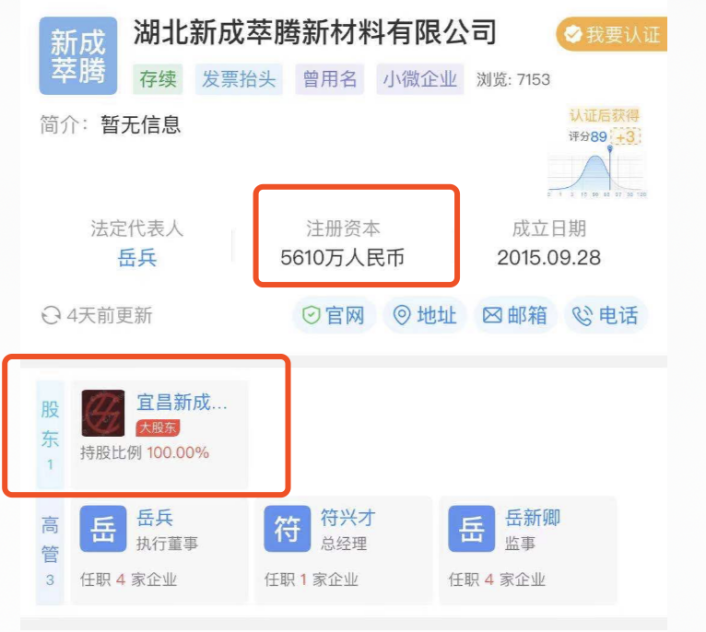Open shareholder card 宜昌新成…
This screenshot has width=706, height=632.
click(160, 427)
